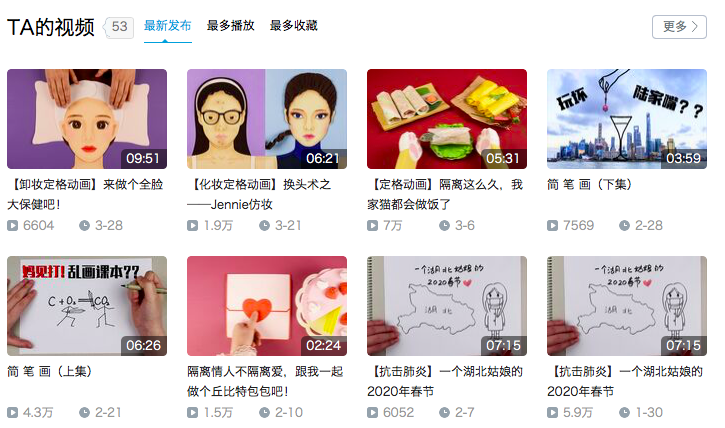Select the 最多播放 sorting tab
The image size is (725, 428).
pos(230,26)
